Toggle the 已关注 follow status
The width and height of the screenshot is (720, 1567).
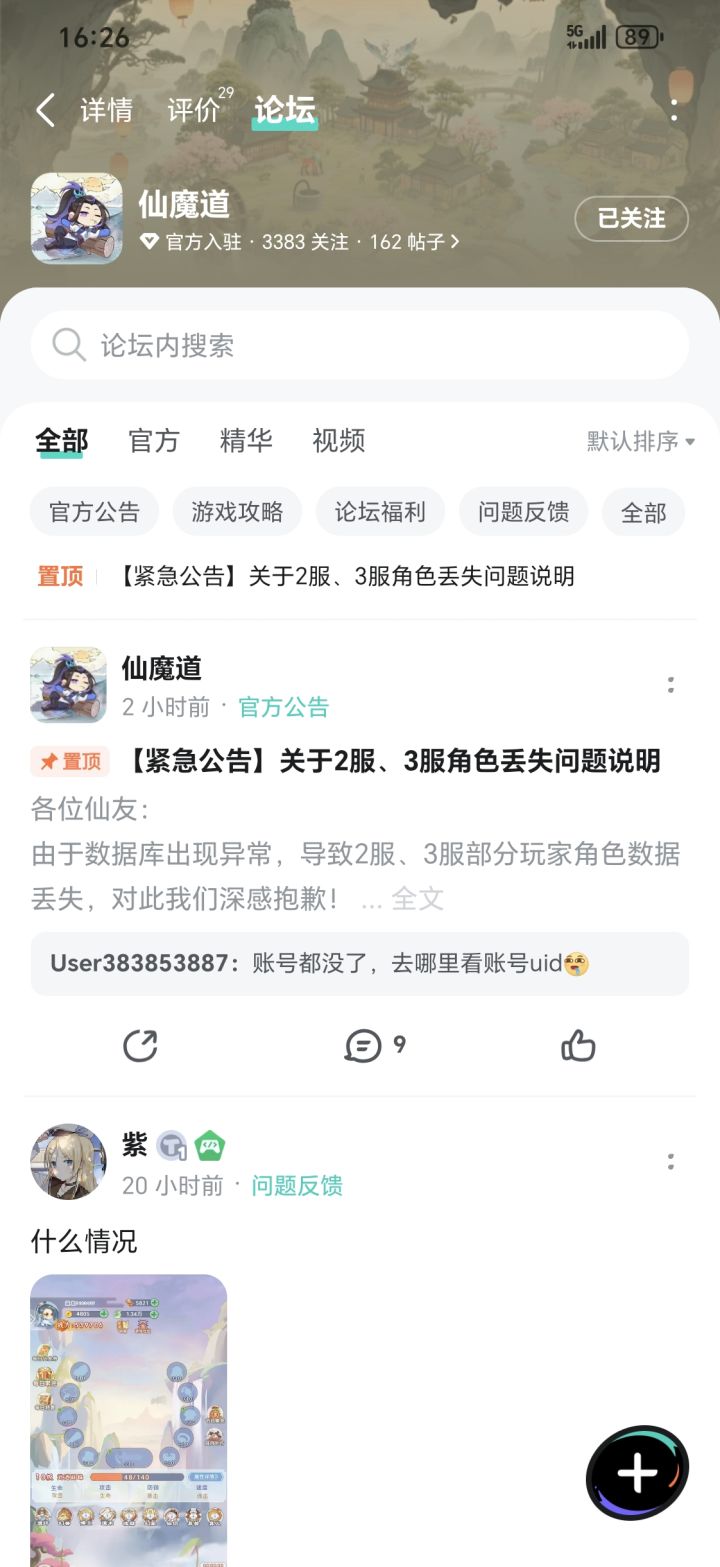click(x=631, y=218)
